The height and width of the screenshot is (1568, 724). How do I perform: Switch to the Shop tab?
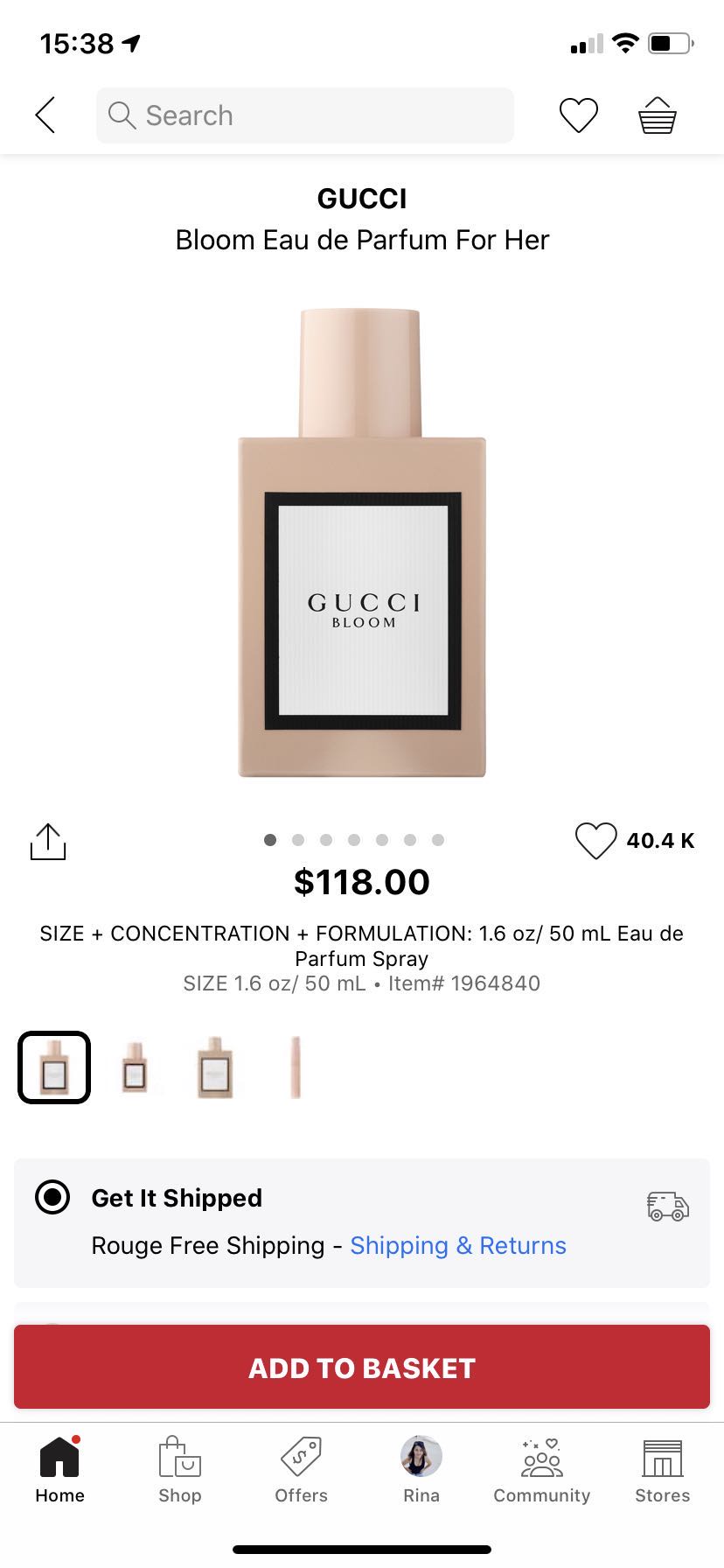[180, 1470]
